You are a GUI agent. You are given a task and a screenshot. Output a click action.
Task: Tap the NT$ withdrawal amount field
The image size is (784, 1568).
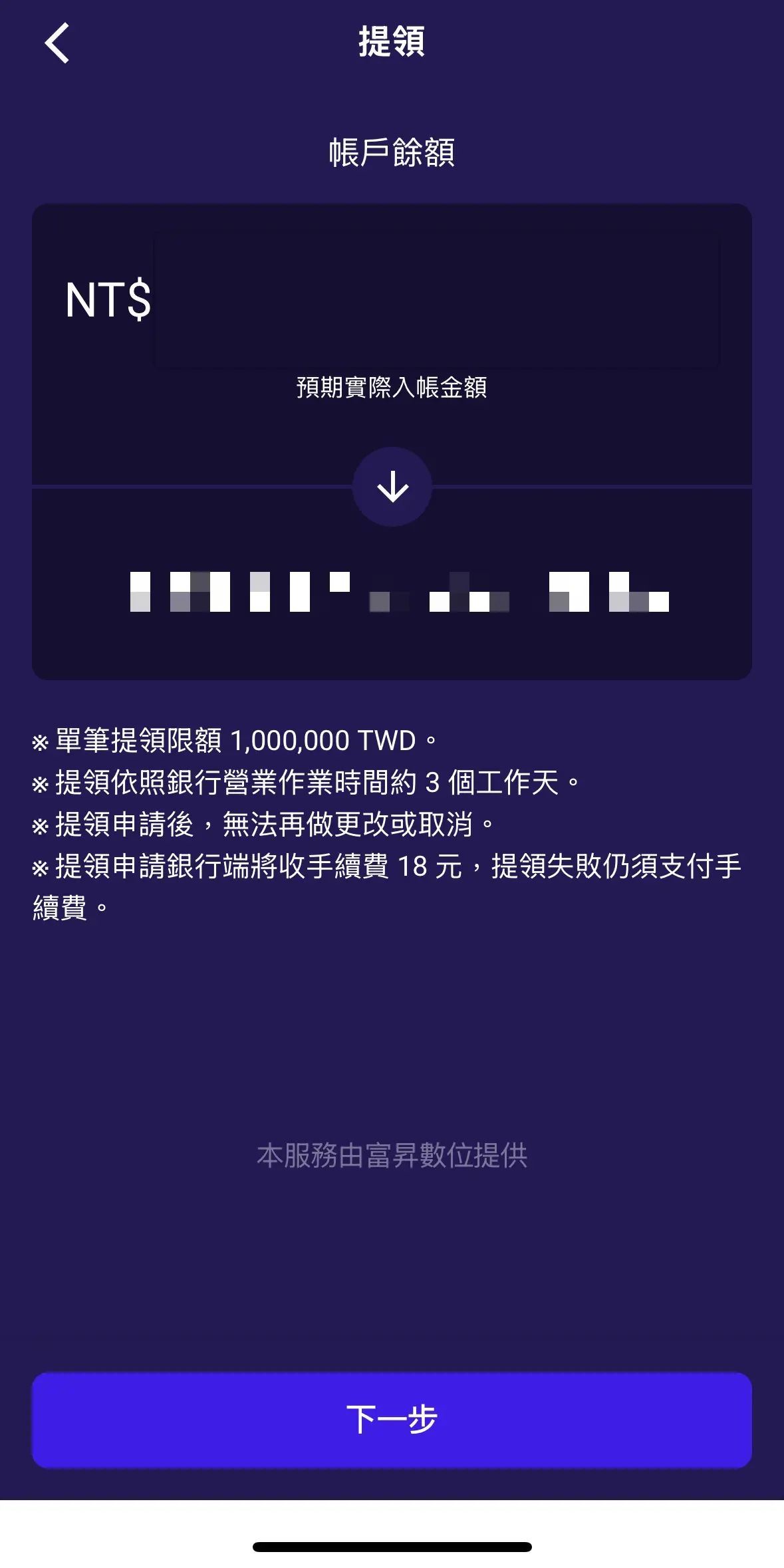point(436,299)
